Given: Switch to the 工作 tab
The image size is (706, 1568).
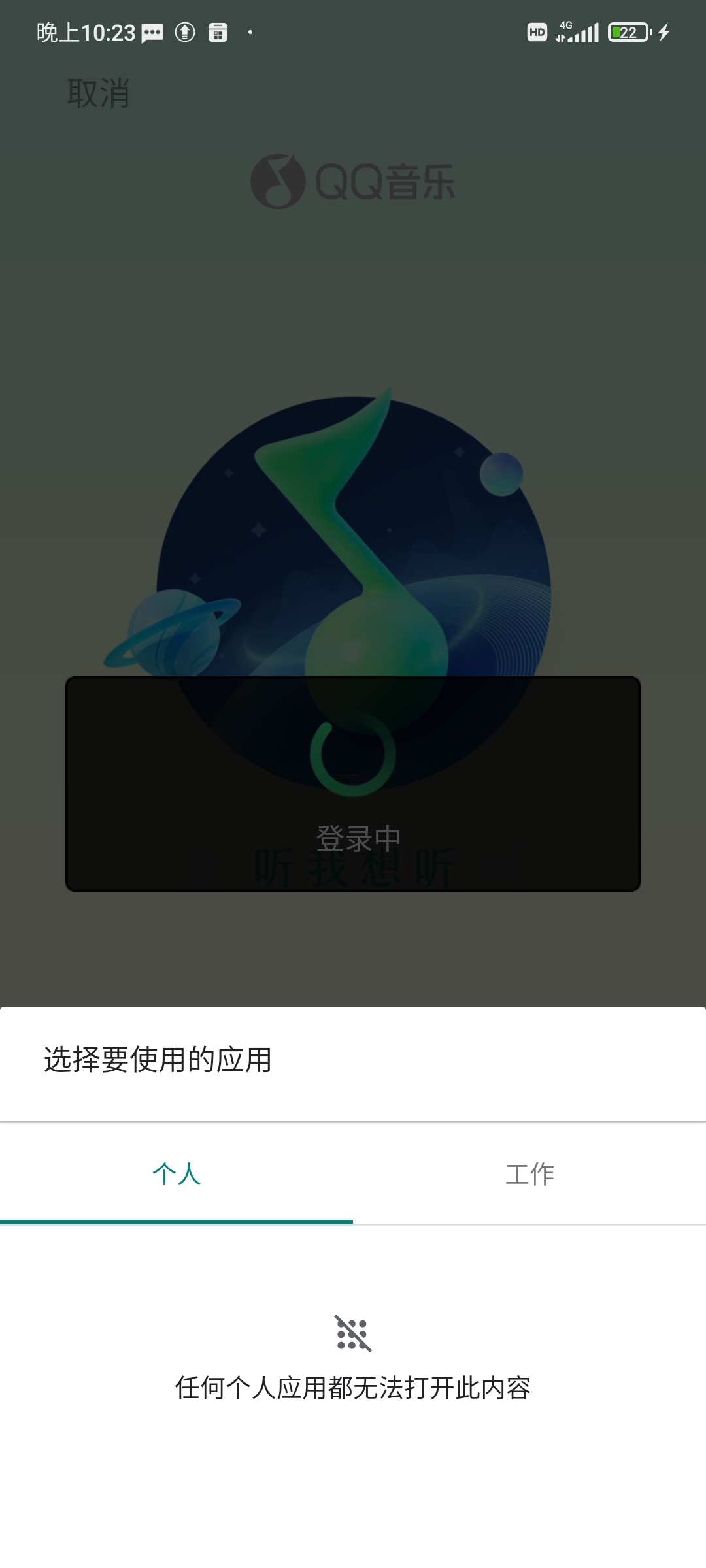Looking at the screenshot, I should (529, 1174).
